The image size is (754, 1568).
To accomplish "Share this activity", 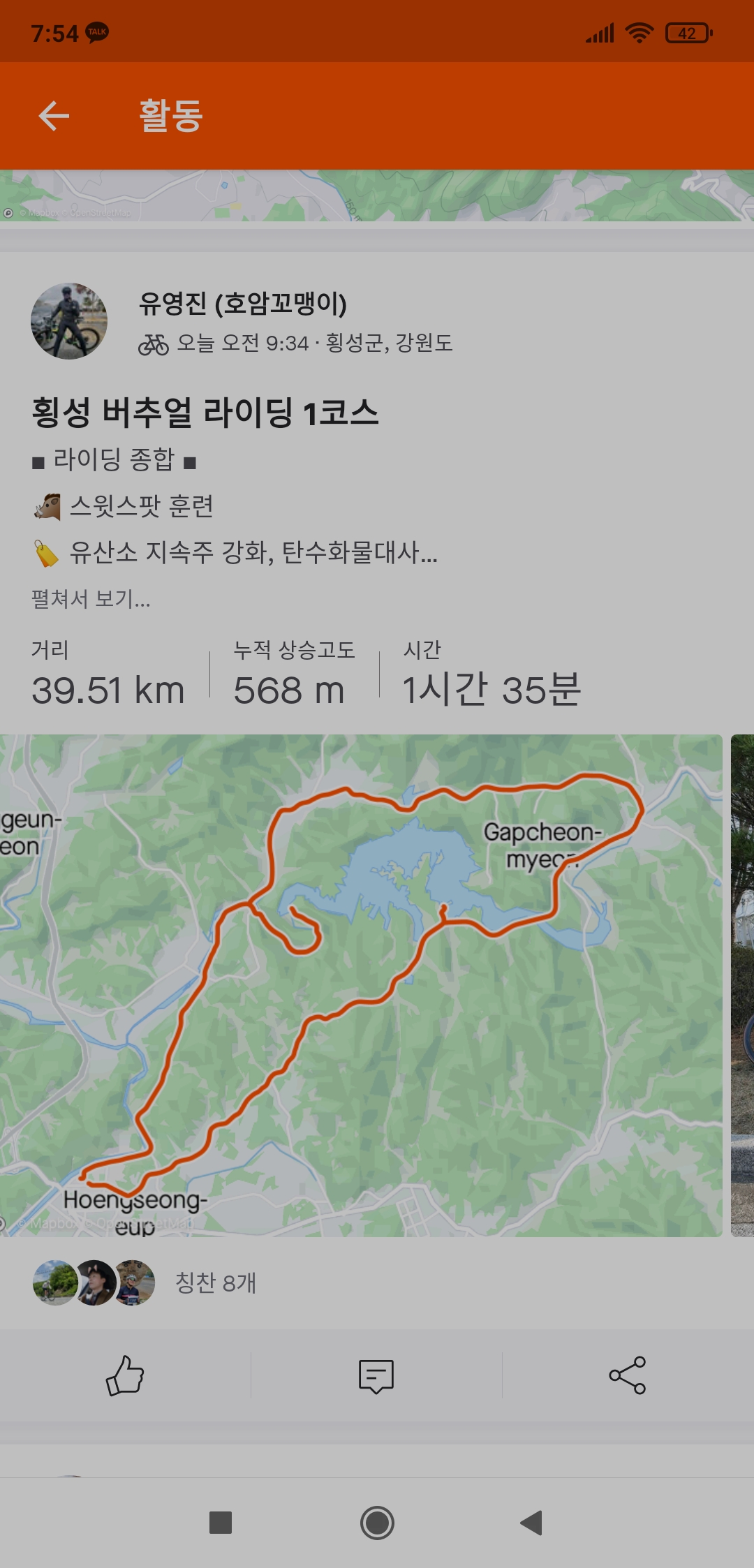I will 627,1375.
